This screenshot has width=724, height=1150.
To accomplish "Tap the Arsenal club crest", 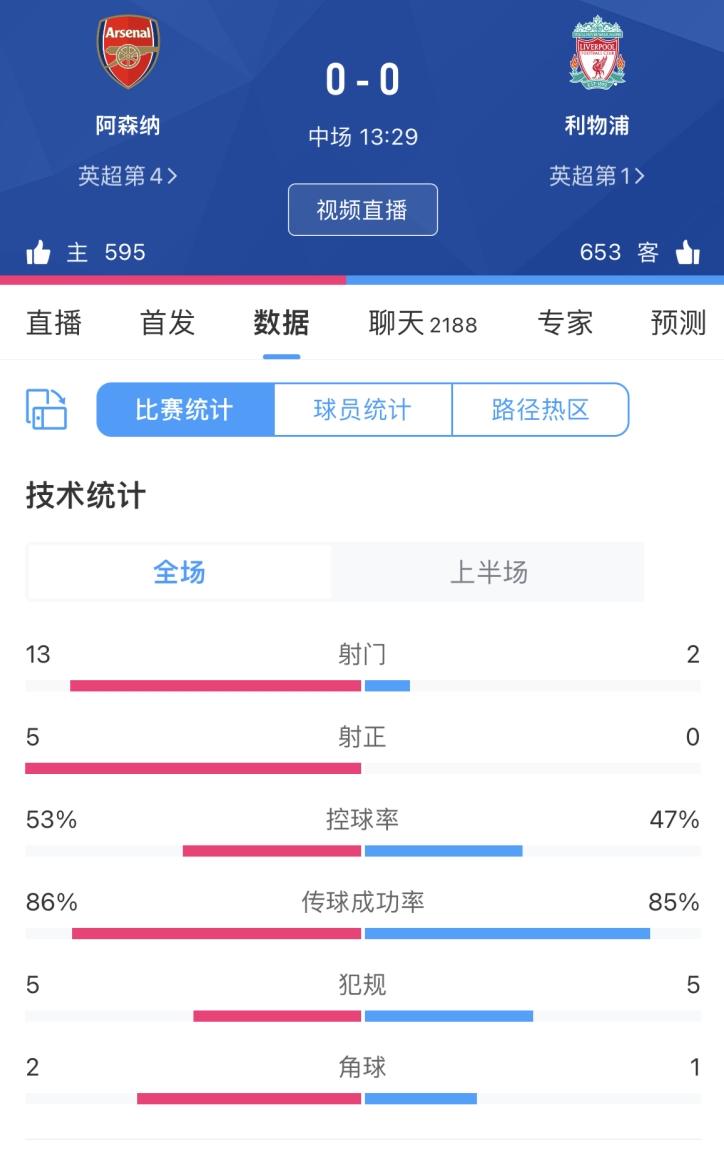I will click(128, 52).
